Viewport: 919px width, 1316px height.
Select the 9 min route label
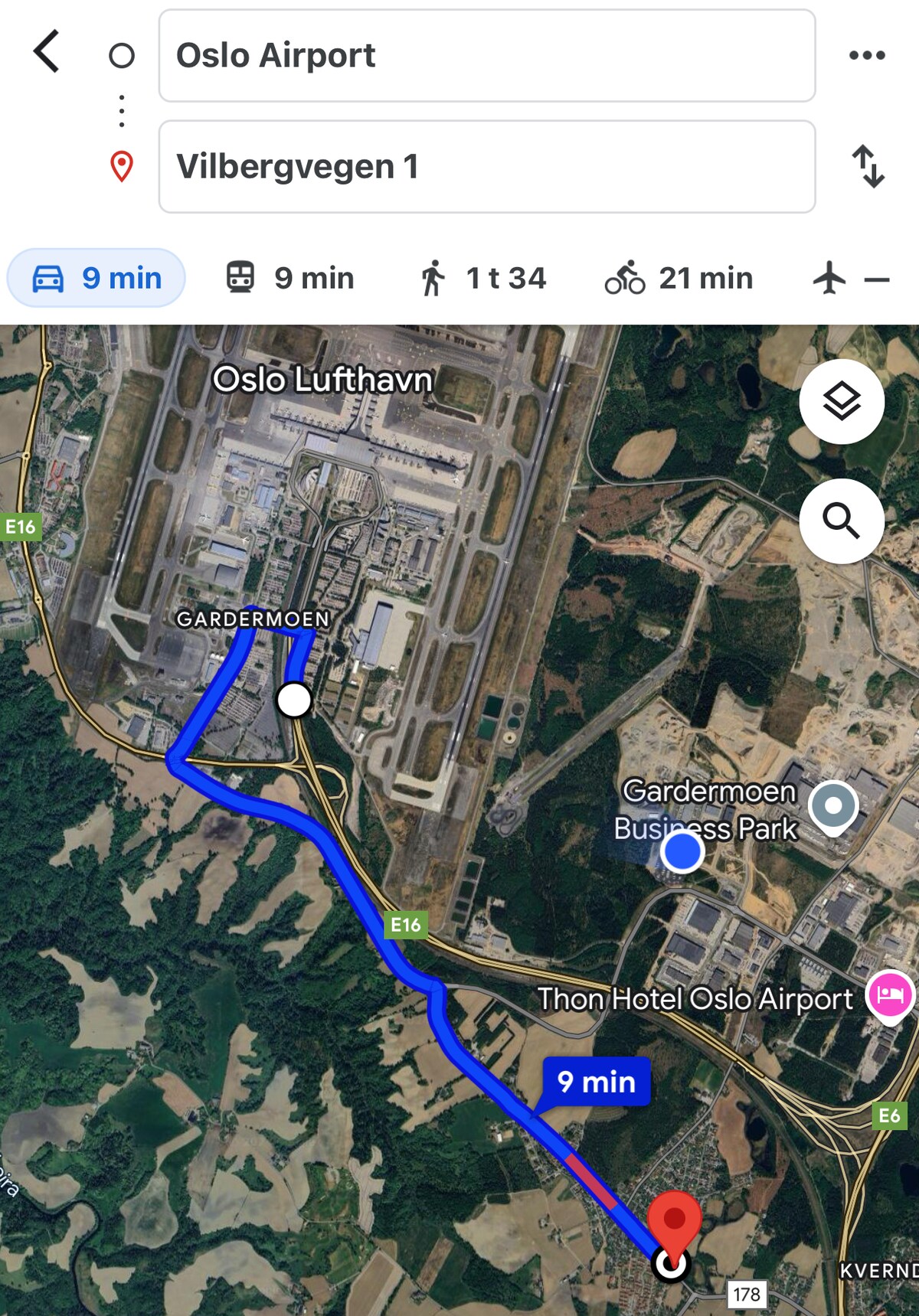(x=596, y=1082)
